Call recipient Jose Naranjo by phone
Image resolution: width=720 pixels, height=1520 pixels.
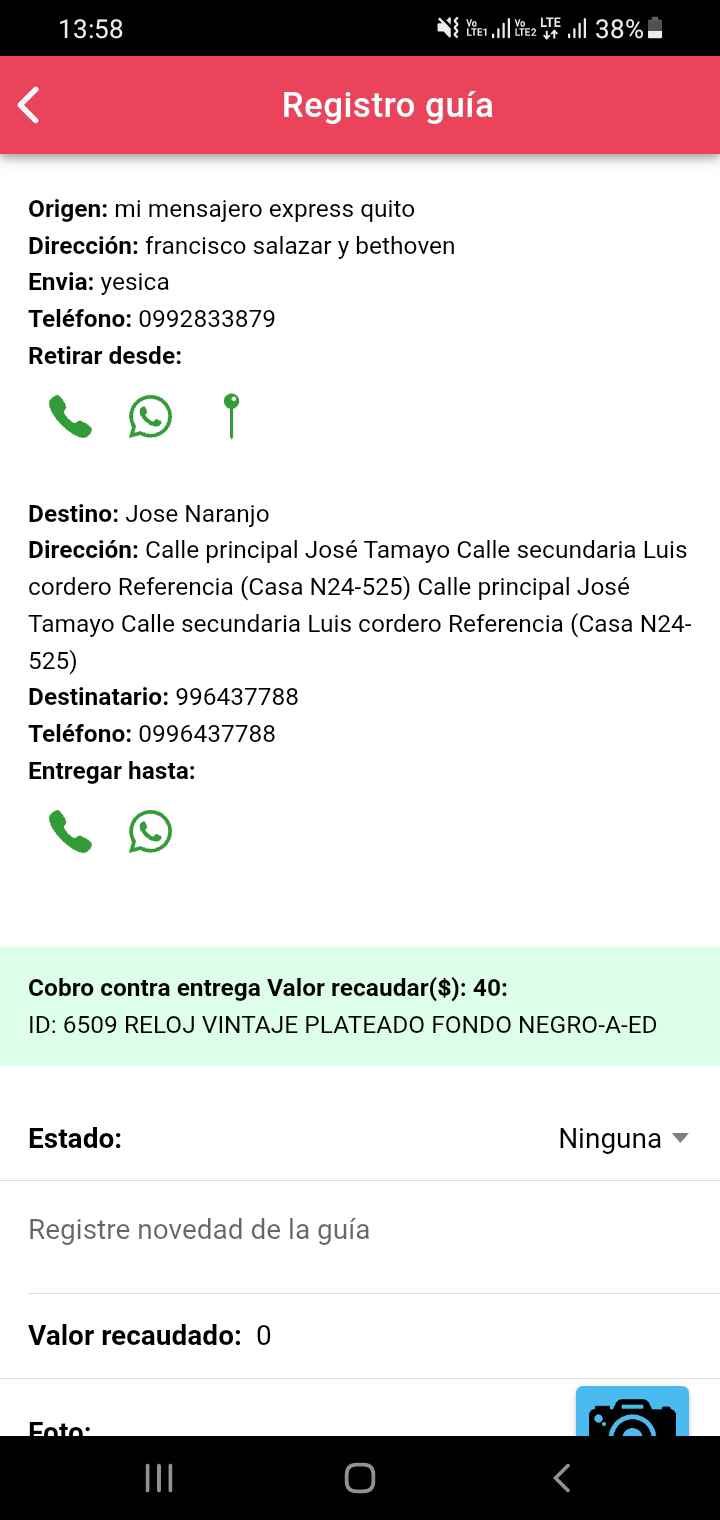click(x=70, y=831)
